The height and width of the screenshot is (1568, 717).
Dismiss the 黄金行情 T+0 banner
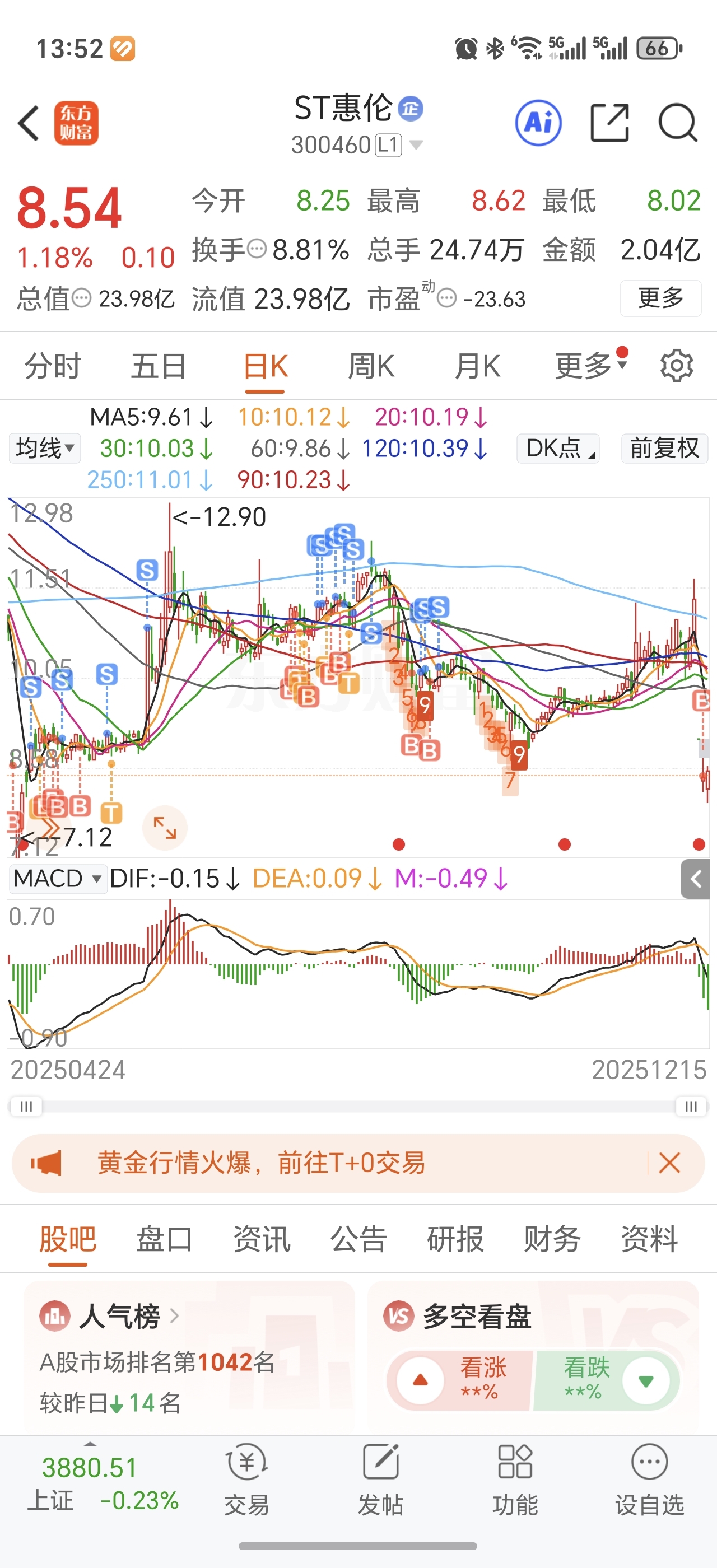[669, 1163]
